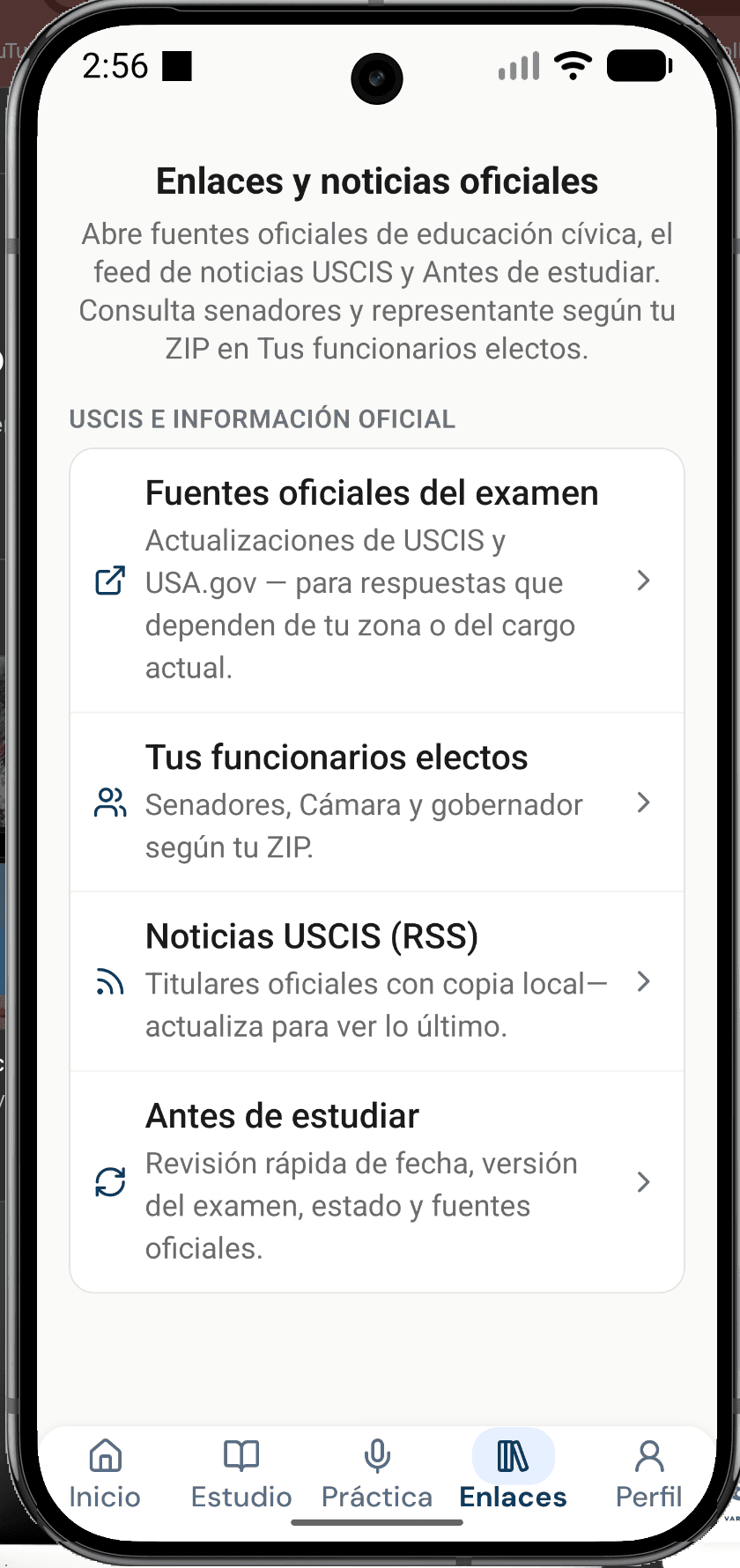Screen dimensions: 740x1568
Task: Open Tus funcionarios electos via its chevron
Action: coord(644,802)
